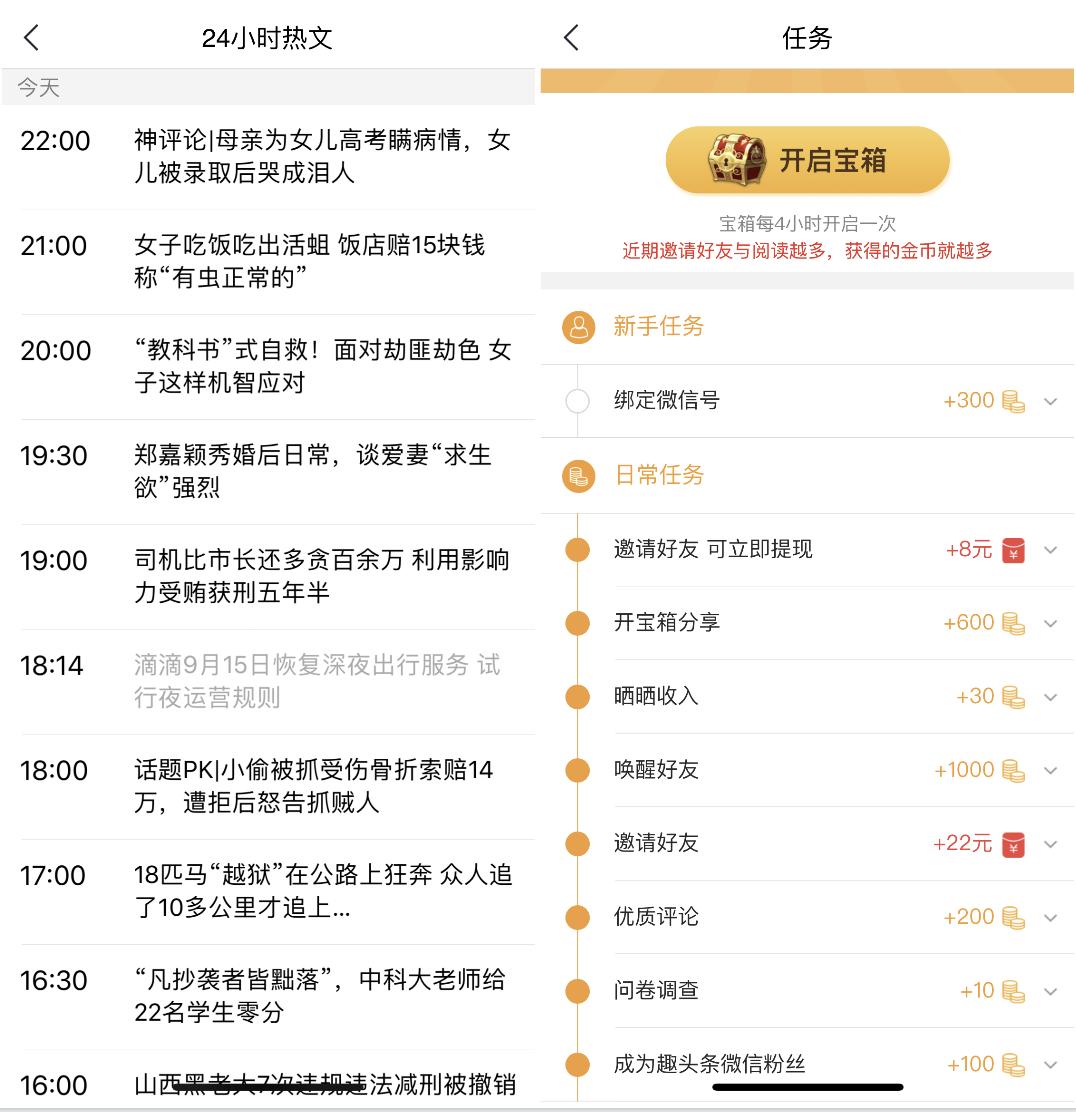Screen dimensions: 1076x1112
Task: Open the 19:00 story 司机比市长还多贪百余万
Action: coord(322,577)
